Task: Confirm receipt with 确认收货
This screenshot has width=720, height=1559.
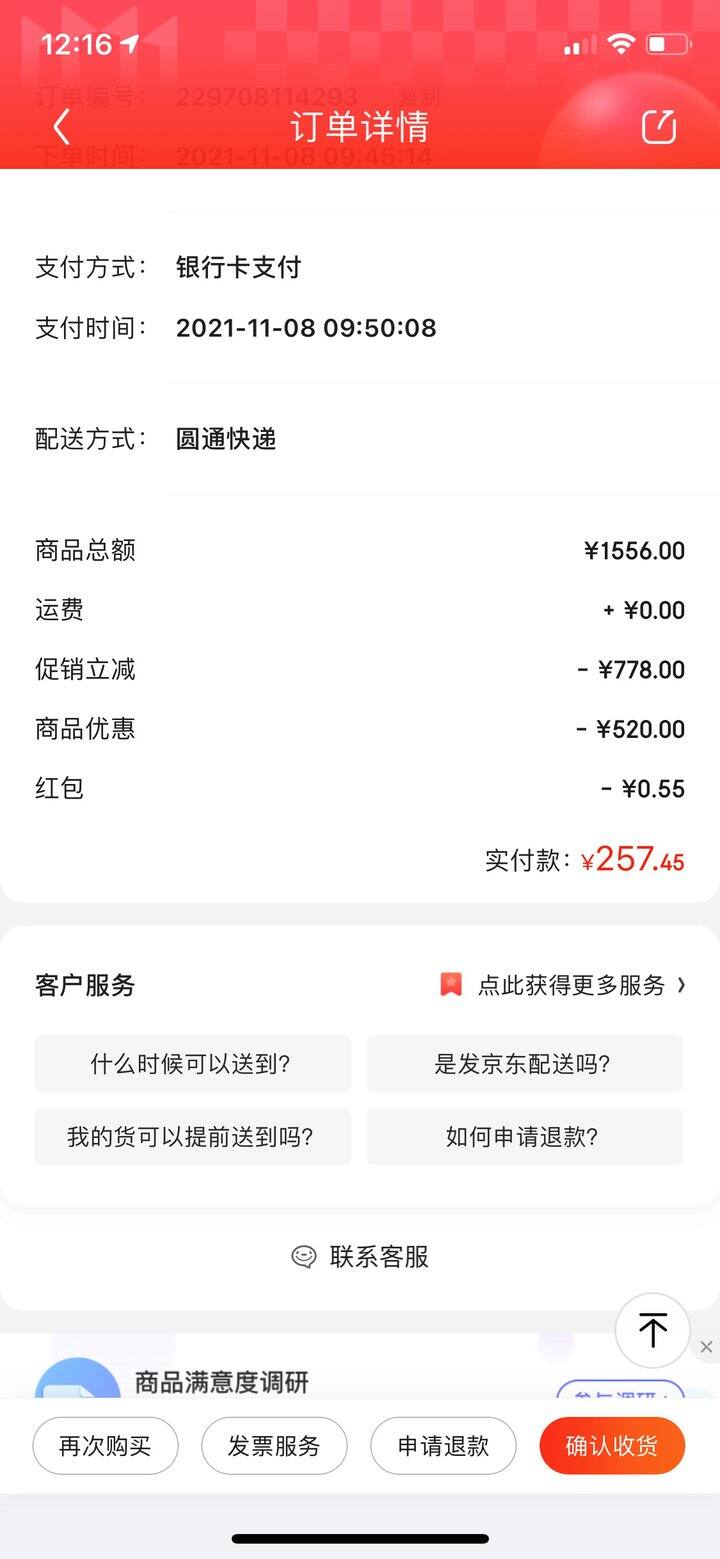Action: pyautogui.click(x=612, y=1446)
